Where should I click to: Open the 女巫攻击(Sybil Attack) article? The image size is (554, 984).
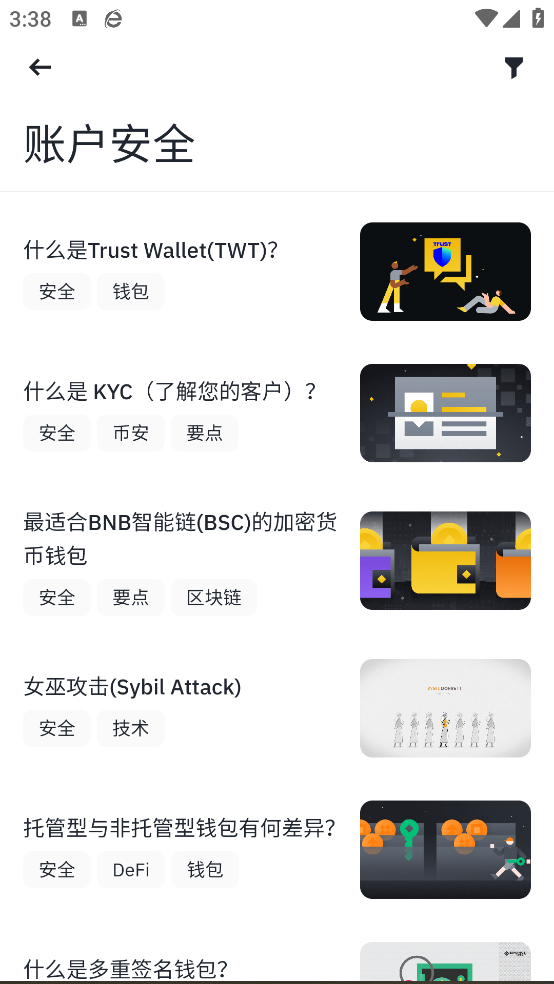click(x=132, y=687)
